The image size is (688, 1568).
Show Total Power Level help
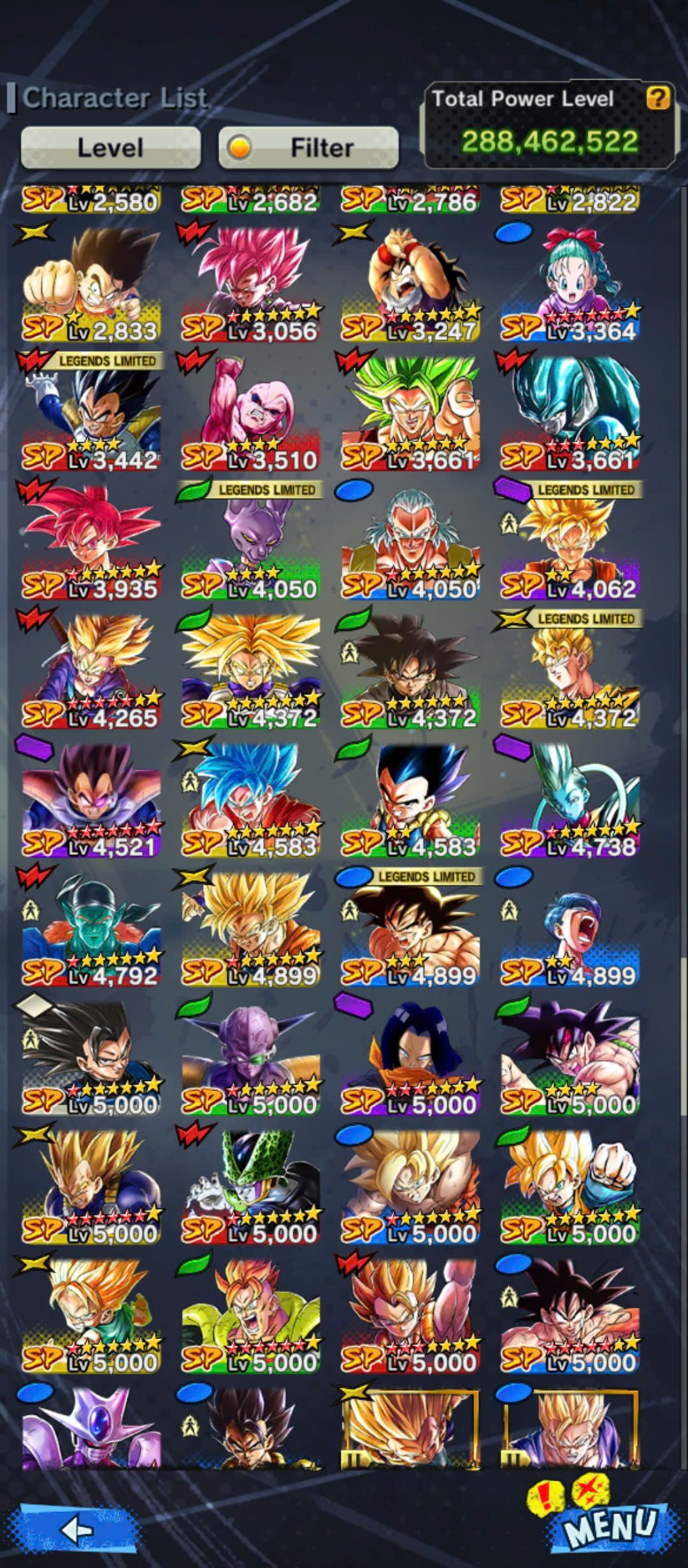point(657,99)
